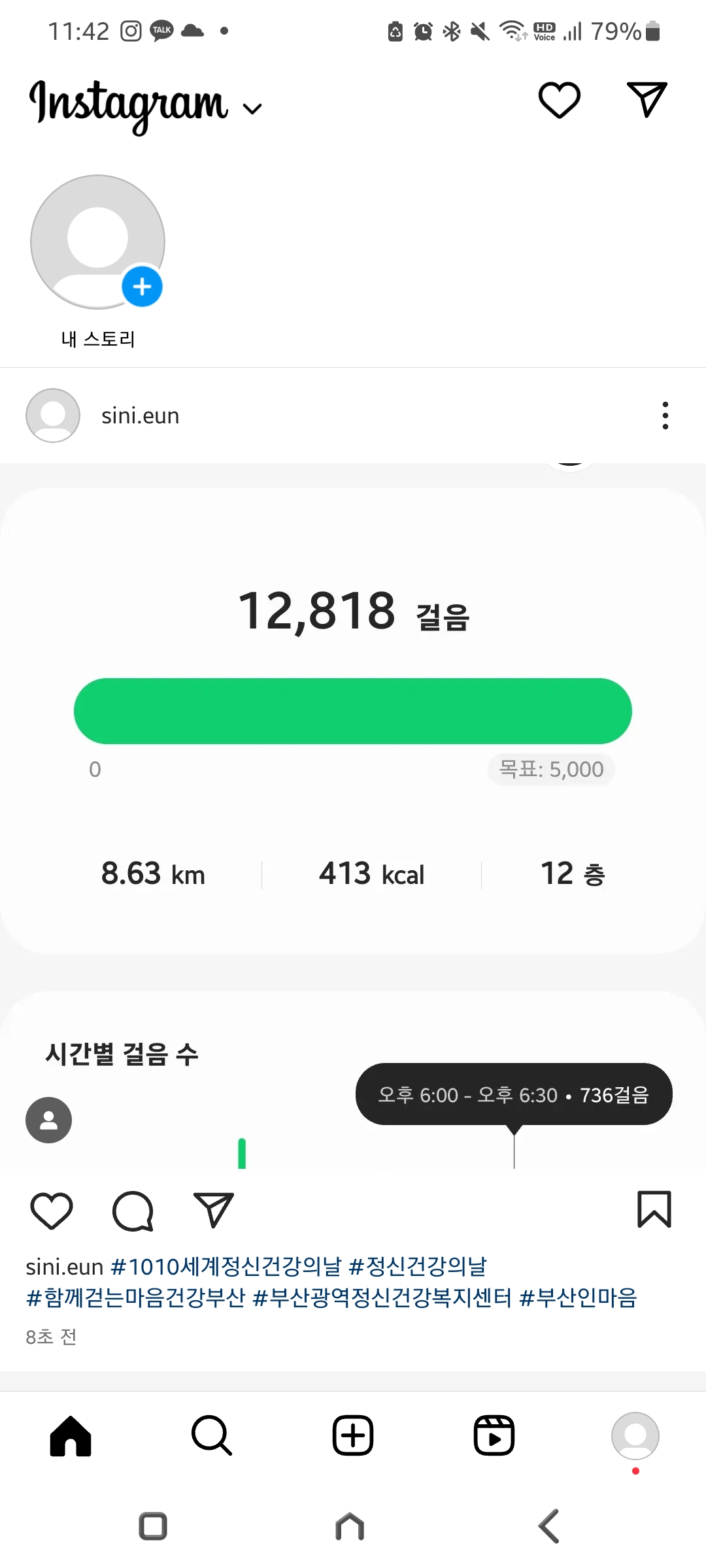This screenshot has width=706, height=1568.
Task: Create a new post
Action: click(x=353, y=1436)
